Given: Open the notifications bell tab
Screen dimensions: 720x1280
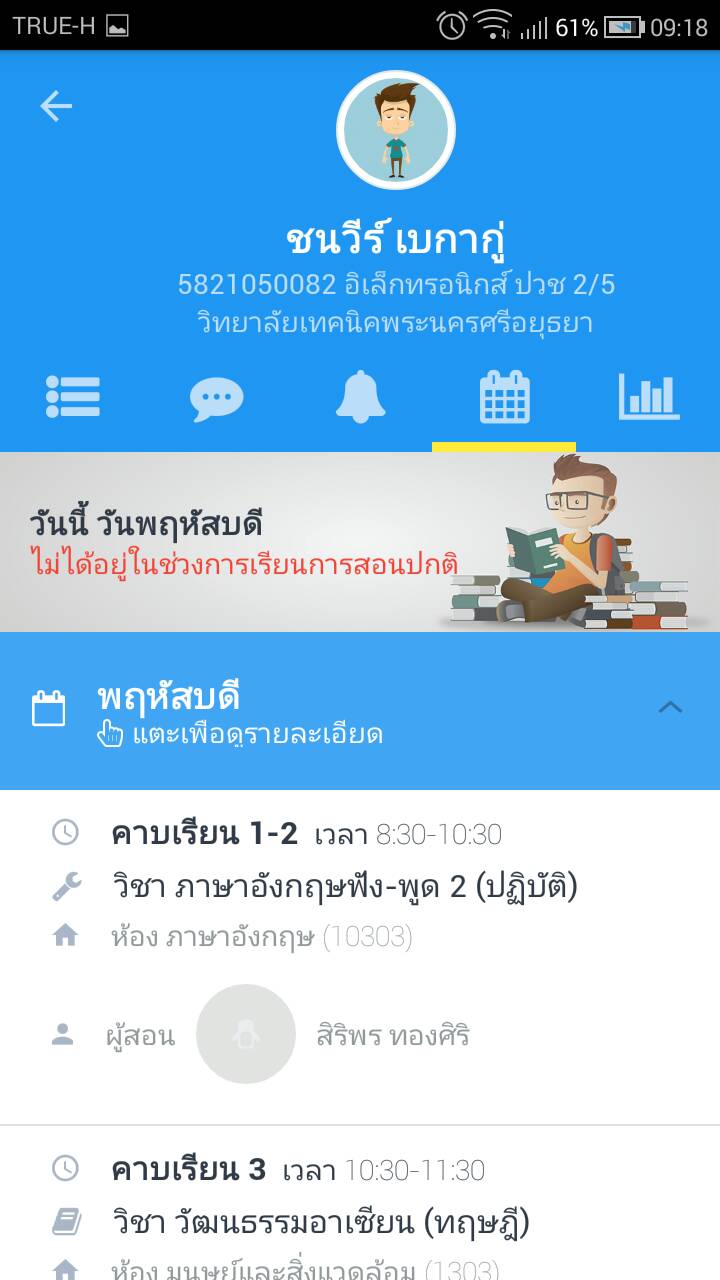Looking at the screenshot, I should pyautogui.click(x=360, y=397).
